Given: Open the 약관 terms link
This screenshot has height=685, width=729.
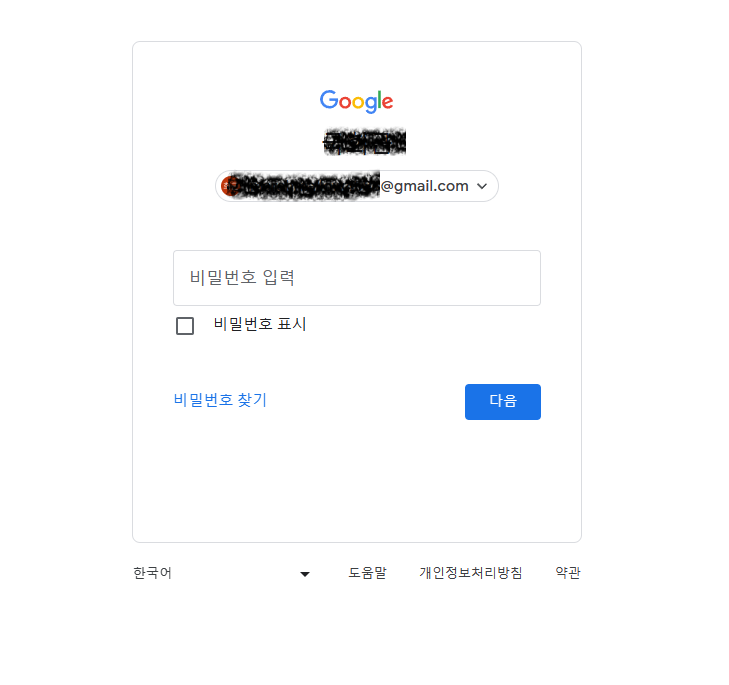Looking at the screenshot, I should 567,574.
